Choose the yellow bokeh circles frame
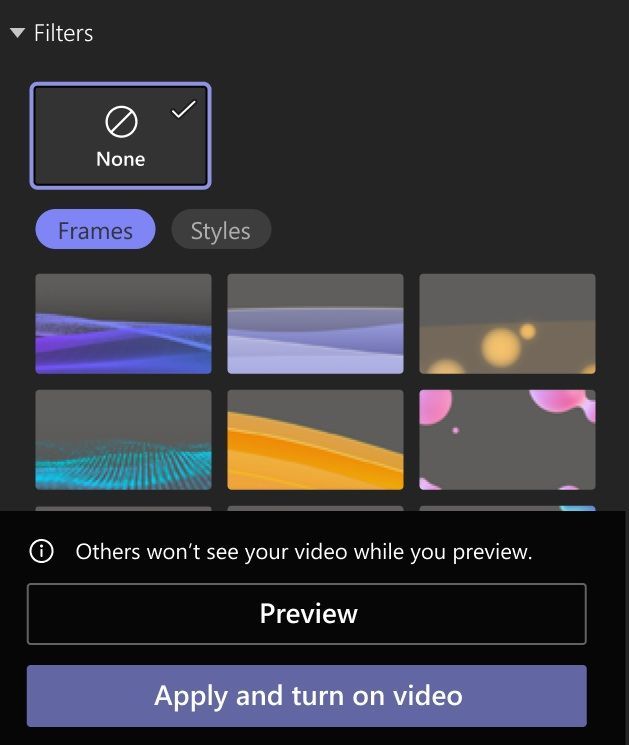Screen dimensions: 629x745 (x=507, y=324)
